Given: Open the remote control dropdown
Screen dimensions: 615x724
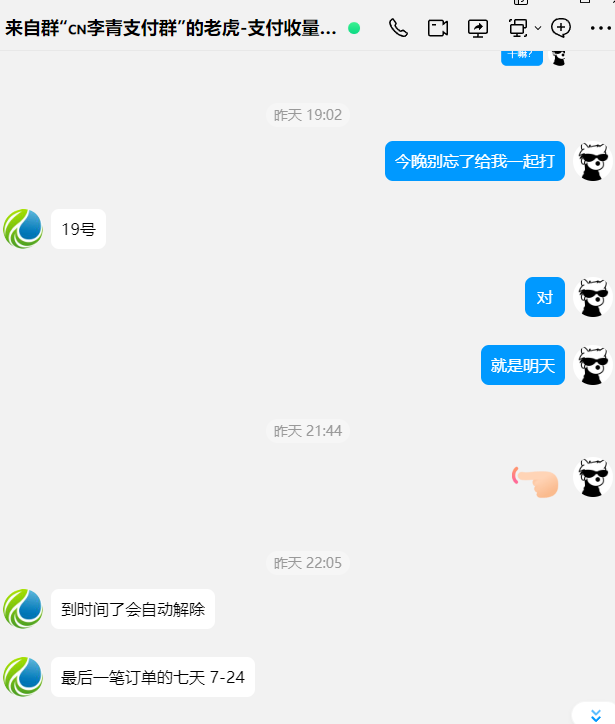Looking at the screenshot, I should tap(539, 28).
